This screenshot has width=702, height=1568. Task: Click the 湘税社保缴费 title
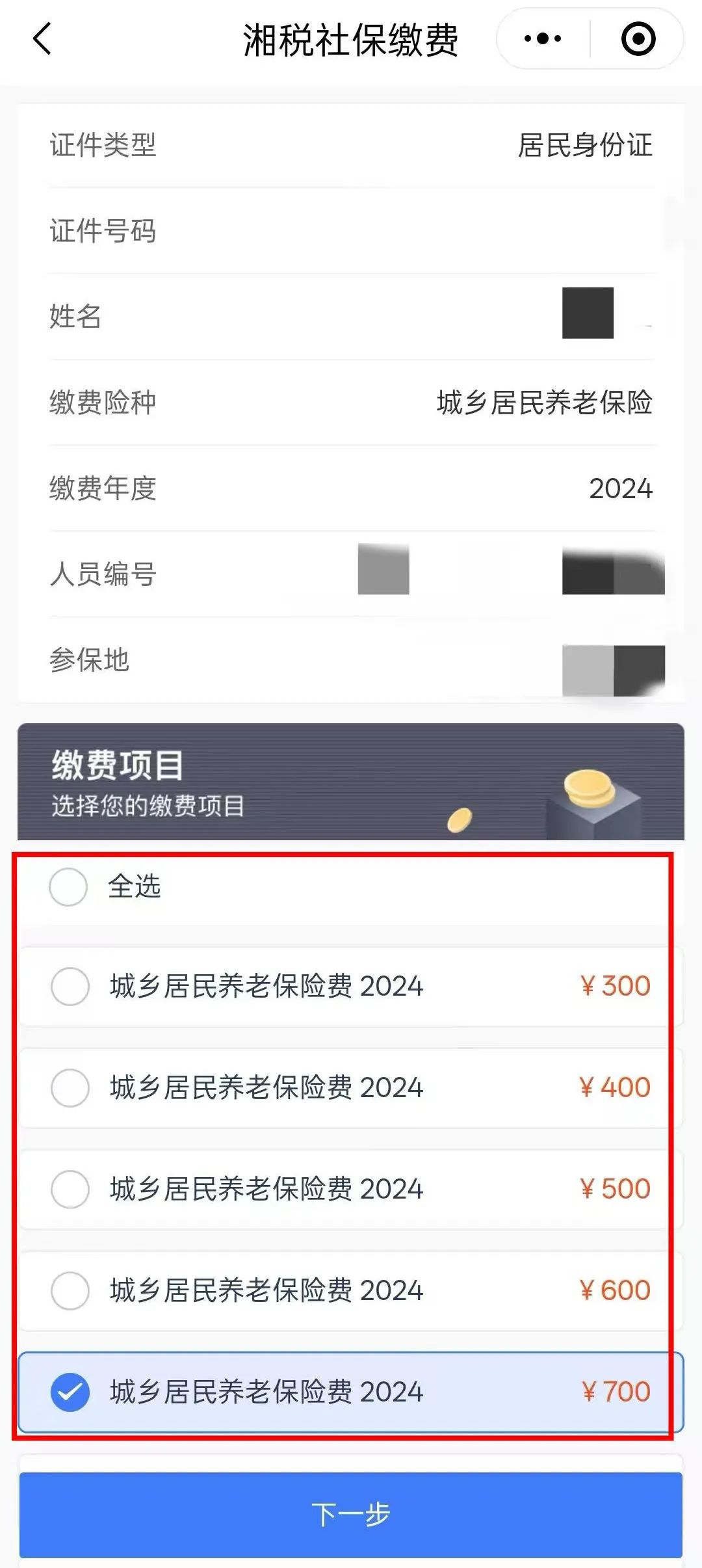351,39
